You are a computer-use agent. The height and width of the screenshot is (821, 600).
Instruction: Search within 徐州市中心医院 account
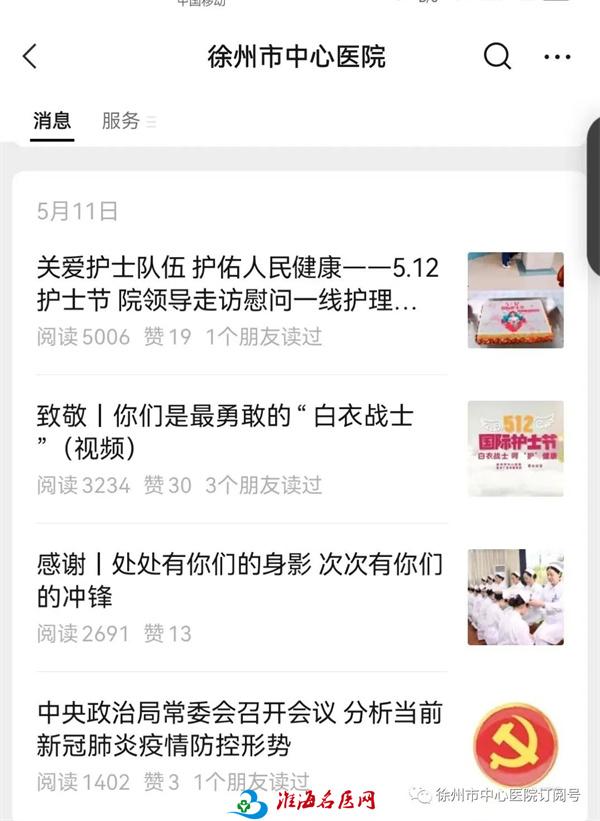497,56
